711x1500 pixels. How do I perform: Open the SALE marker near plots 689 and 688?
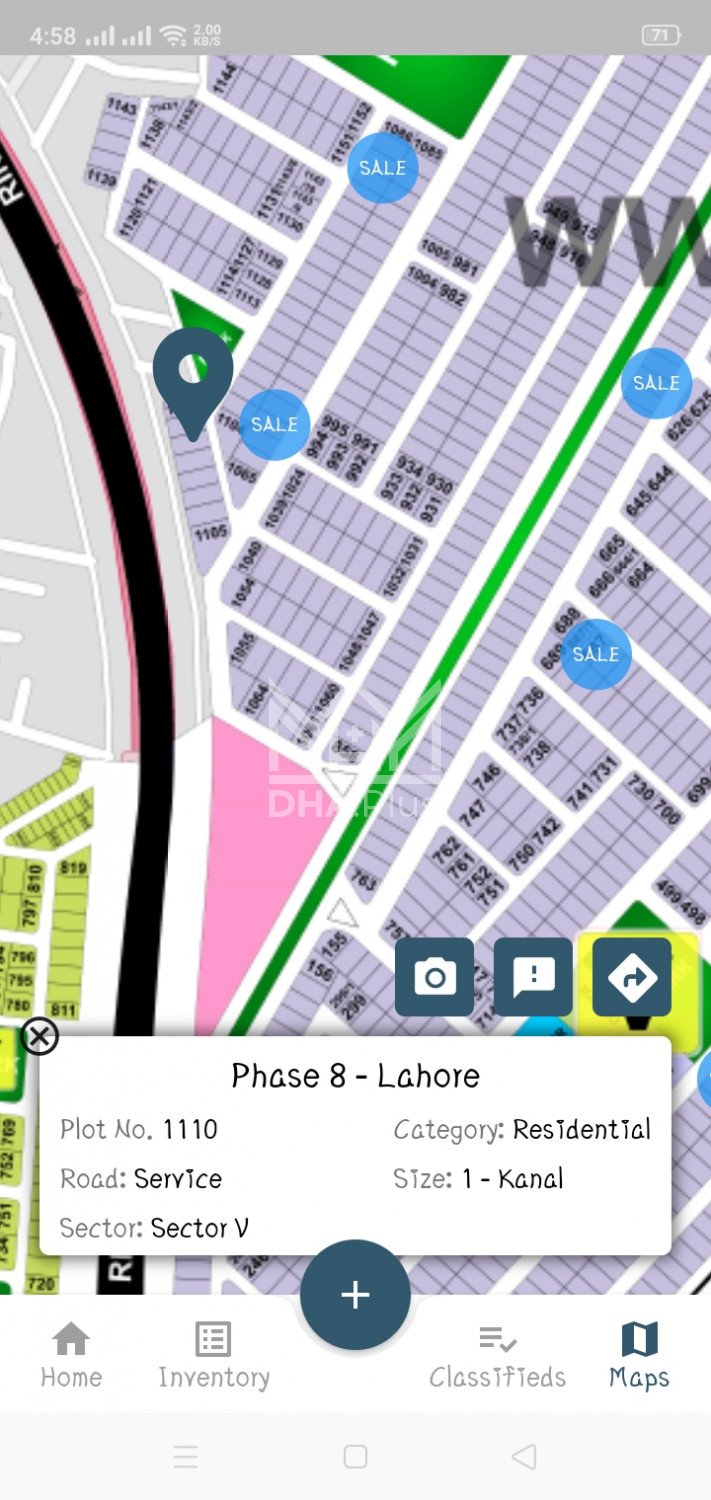[596, 654]
